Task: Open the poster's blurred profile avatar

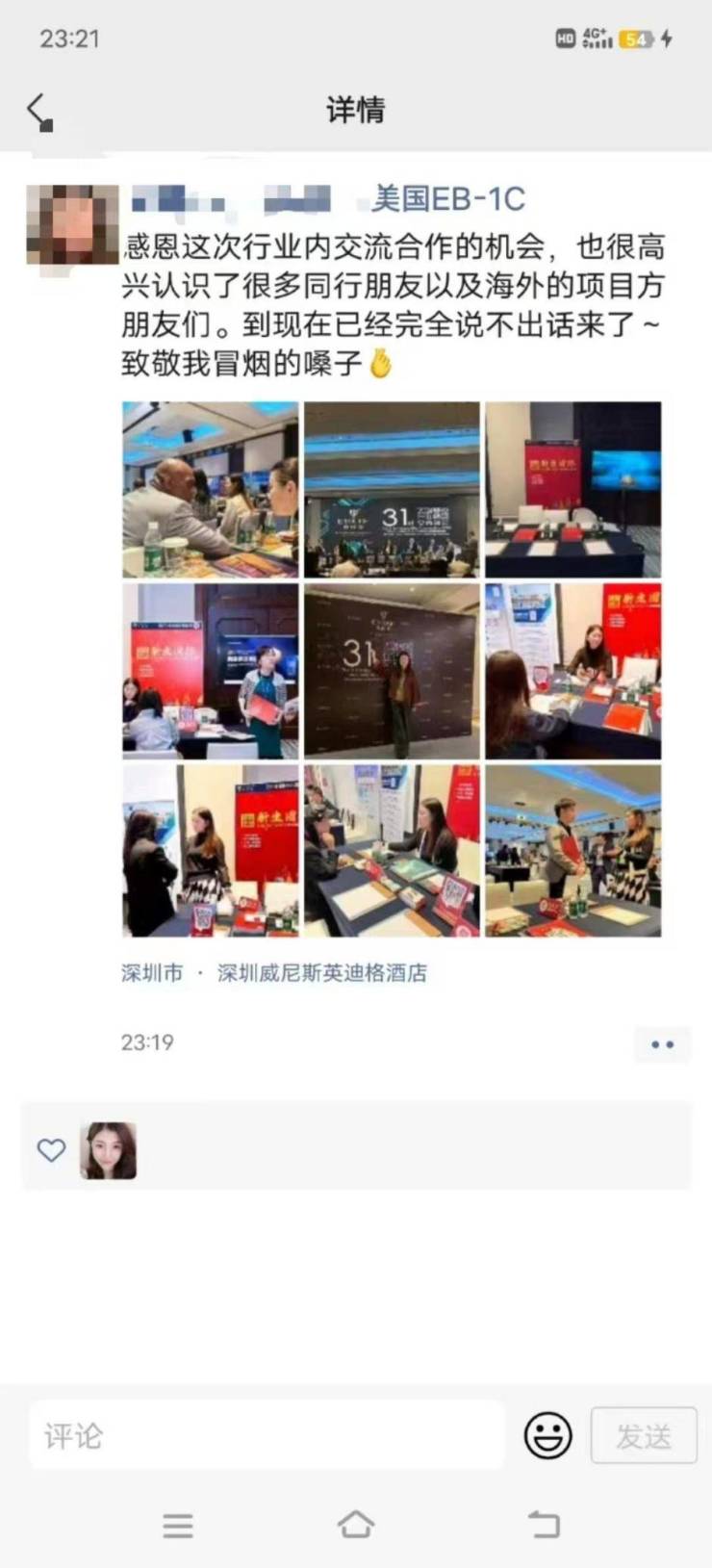Action: click(72, 225)
